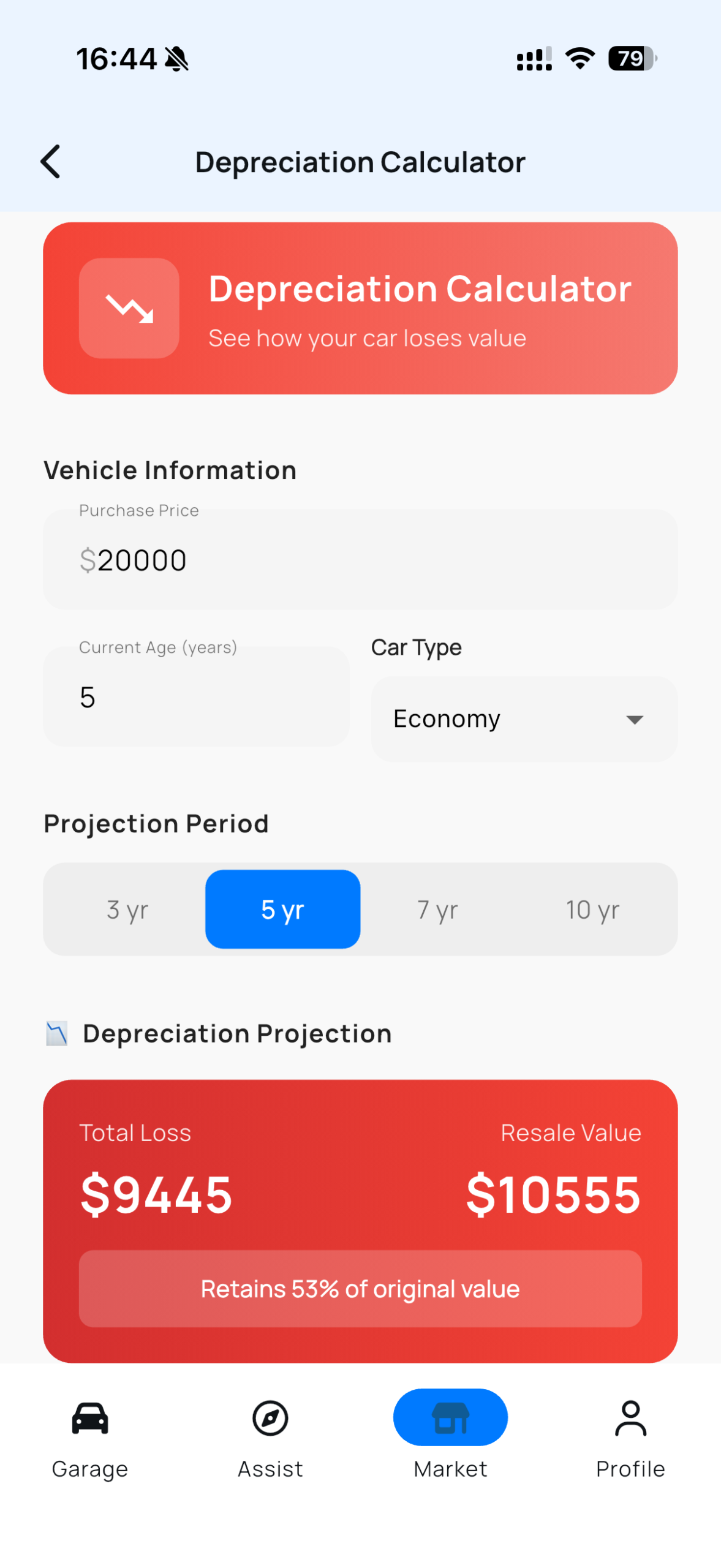Select the Garage car icon
Image resolution: width=721 pixels, height=1568 pixels.
[89, 1418]
